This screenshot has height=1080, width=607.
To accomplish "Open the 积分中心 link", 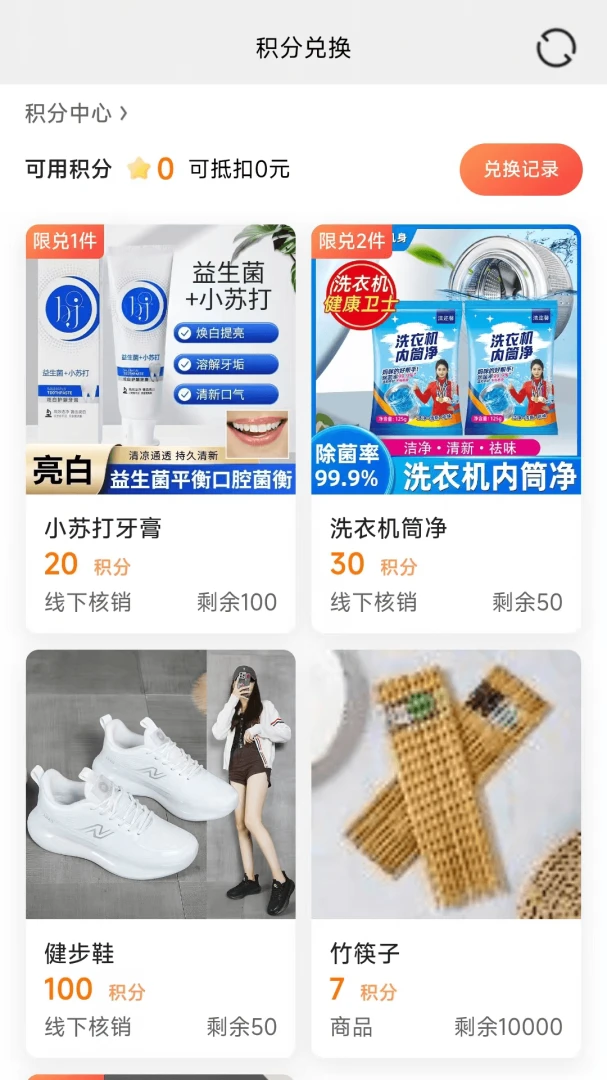I will 76,113.
